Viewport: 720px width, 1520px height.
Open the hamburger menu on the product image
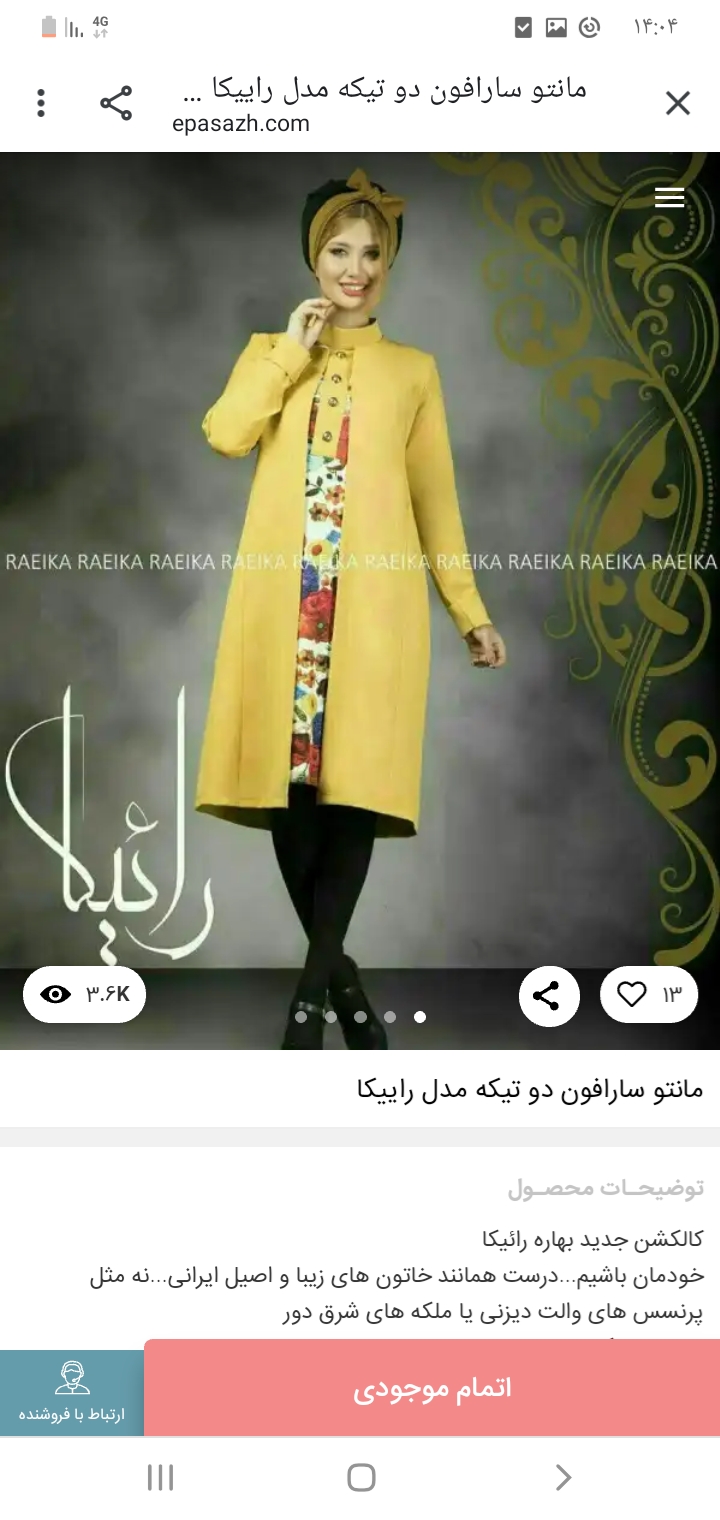(x=669, y=198)
